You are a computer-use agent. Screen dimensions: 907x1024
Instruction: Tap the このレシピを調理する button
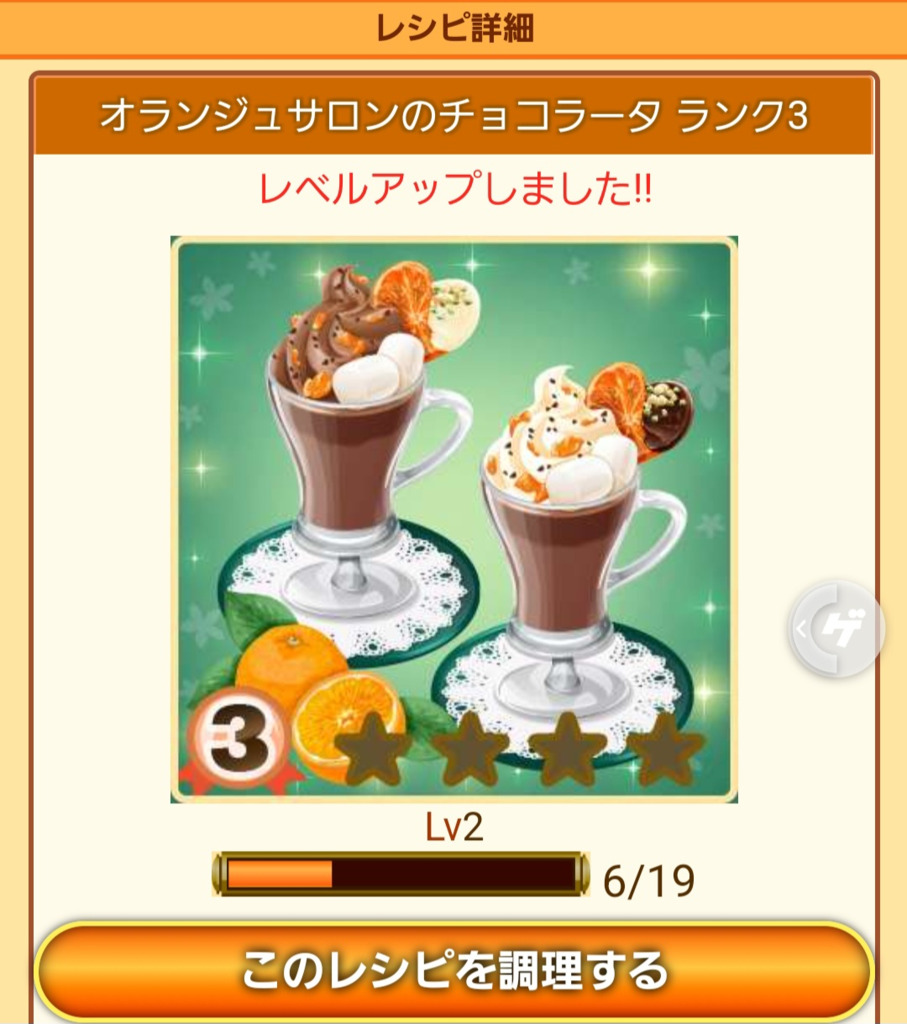pos(453,971)
